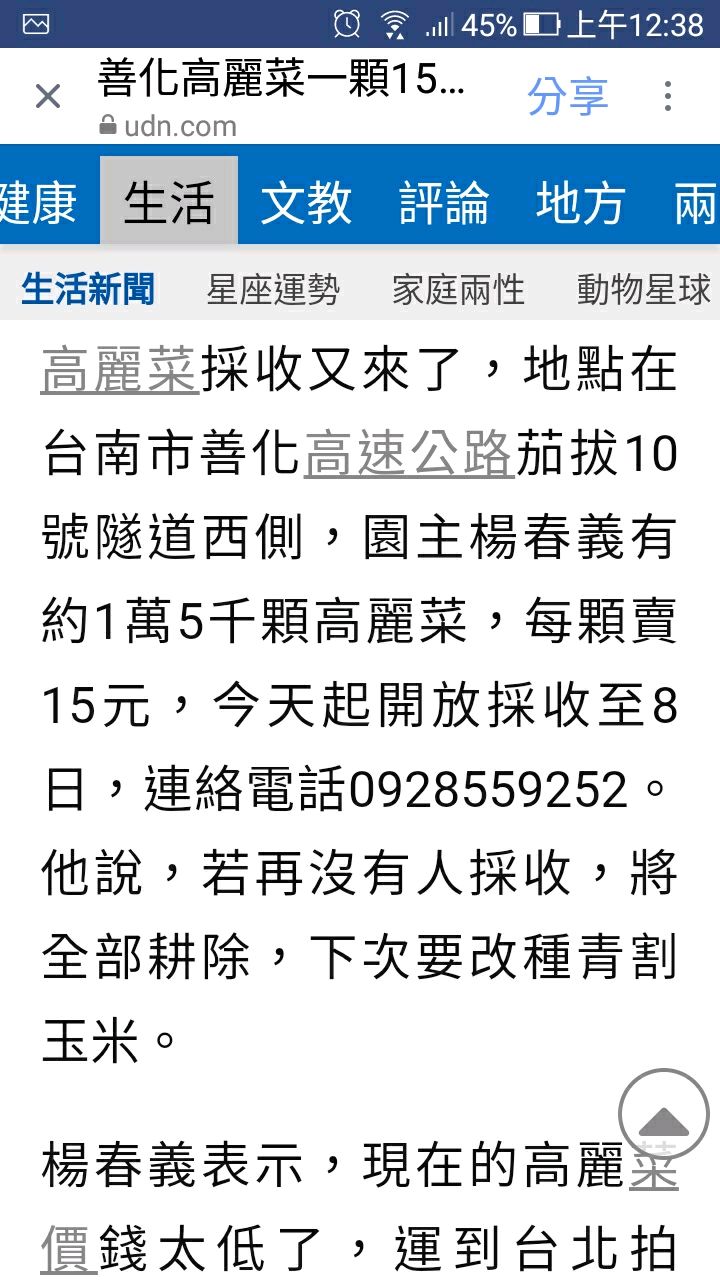Image resolution: width=720 pixels, height=1280 pixels.
Task: Tap 分享 to share the article
Action: [567, 97]
